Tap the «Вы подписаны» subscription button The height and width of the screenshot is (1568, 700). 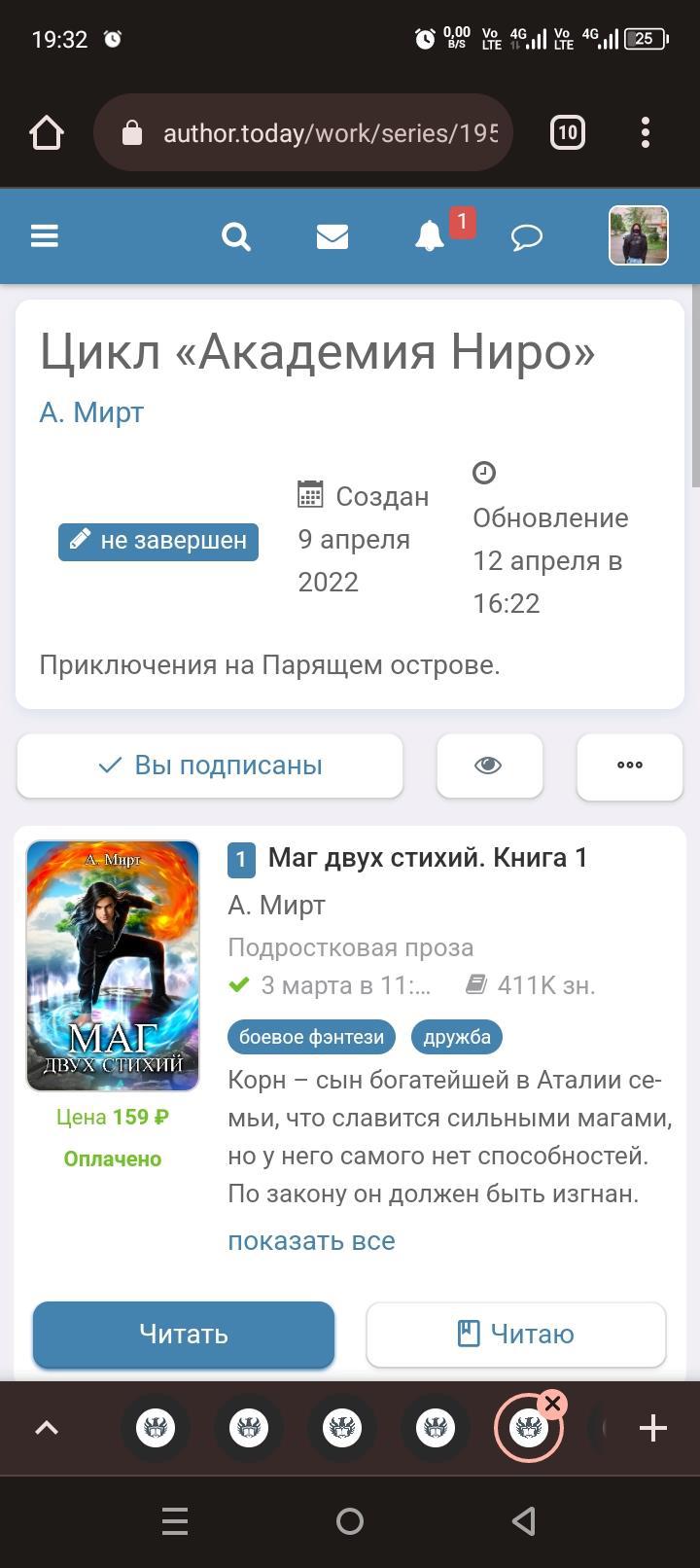point(210,766)
